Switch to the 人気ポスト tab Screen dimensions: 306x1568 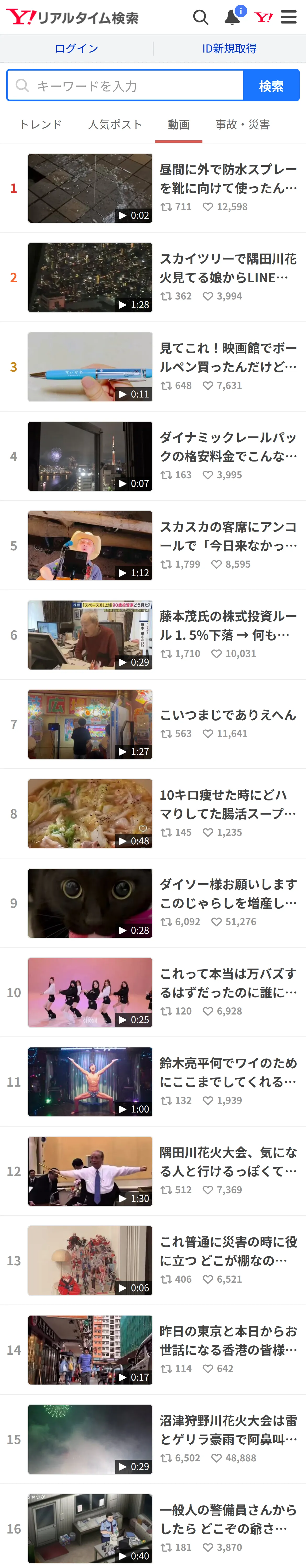[115, 124]
